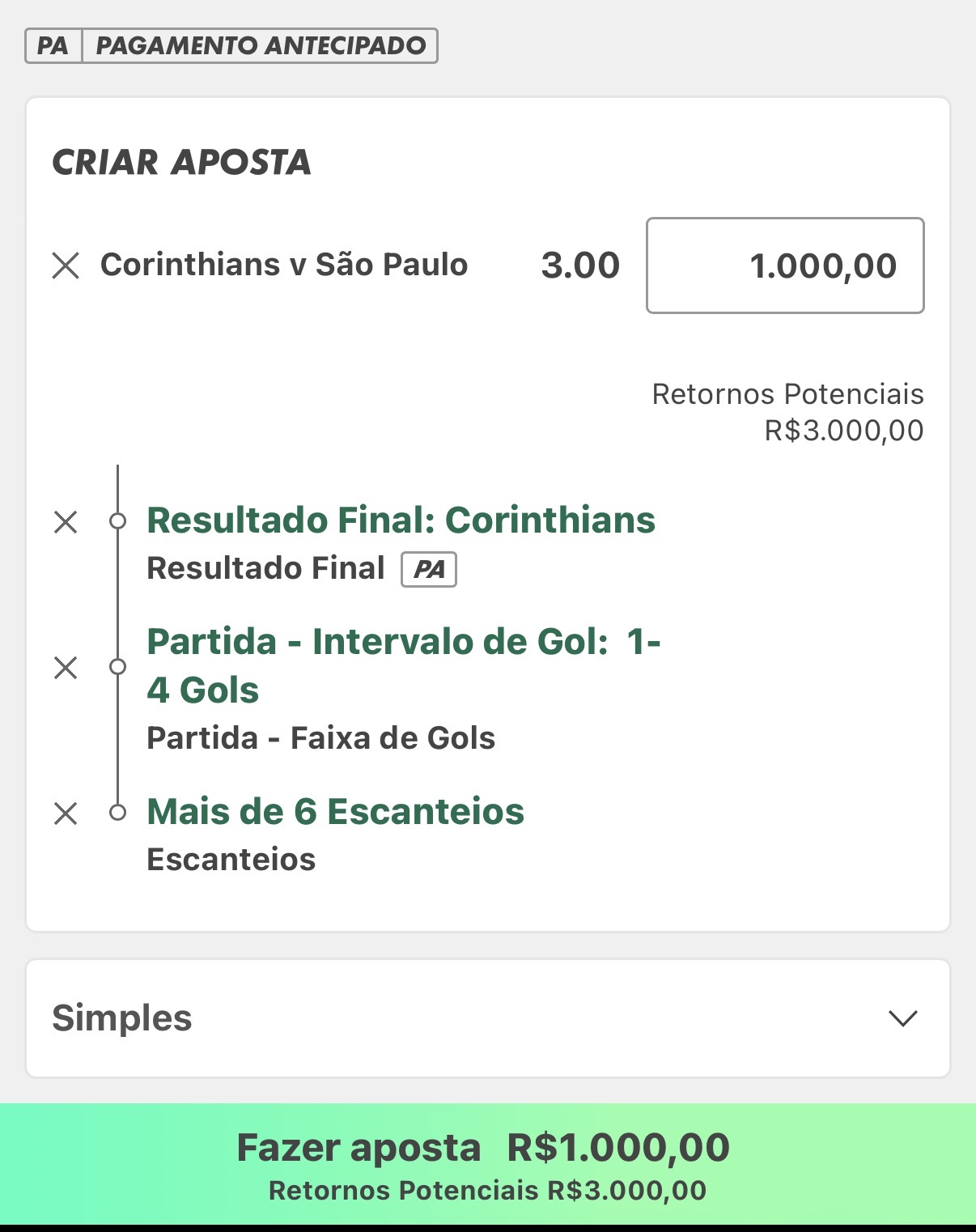
Task: Toggle the node marker beside "Partida - Intervalo de Gol"
Action: [120, 667]
